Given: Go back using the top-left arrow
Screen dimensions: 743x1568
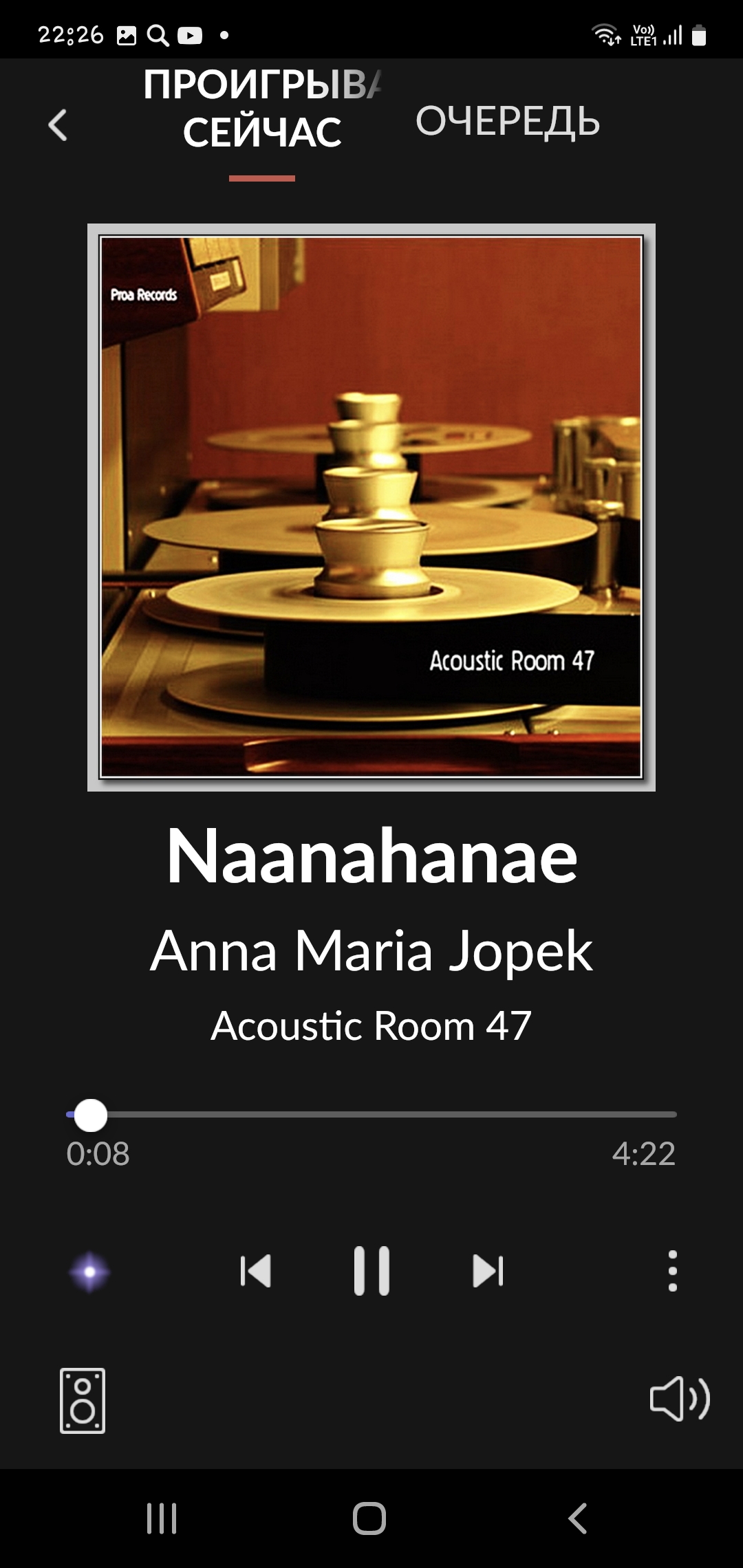Looking at the screenshot, I should coord(58,125).
